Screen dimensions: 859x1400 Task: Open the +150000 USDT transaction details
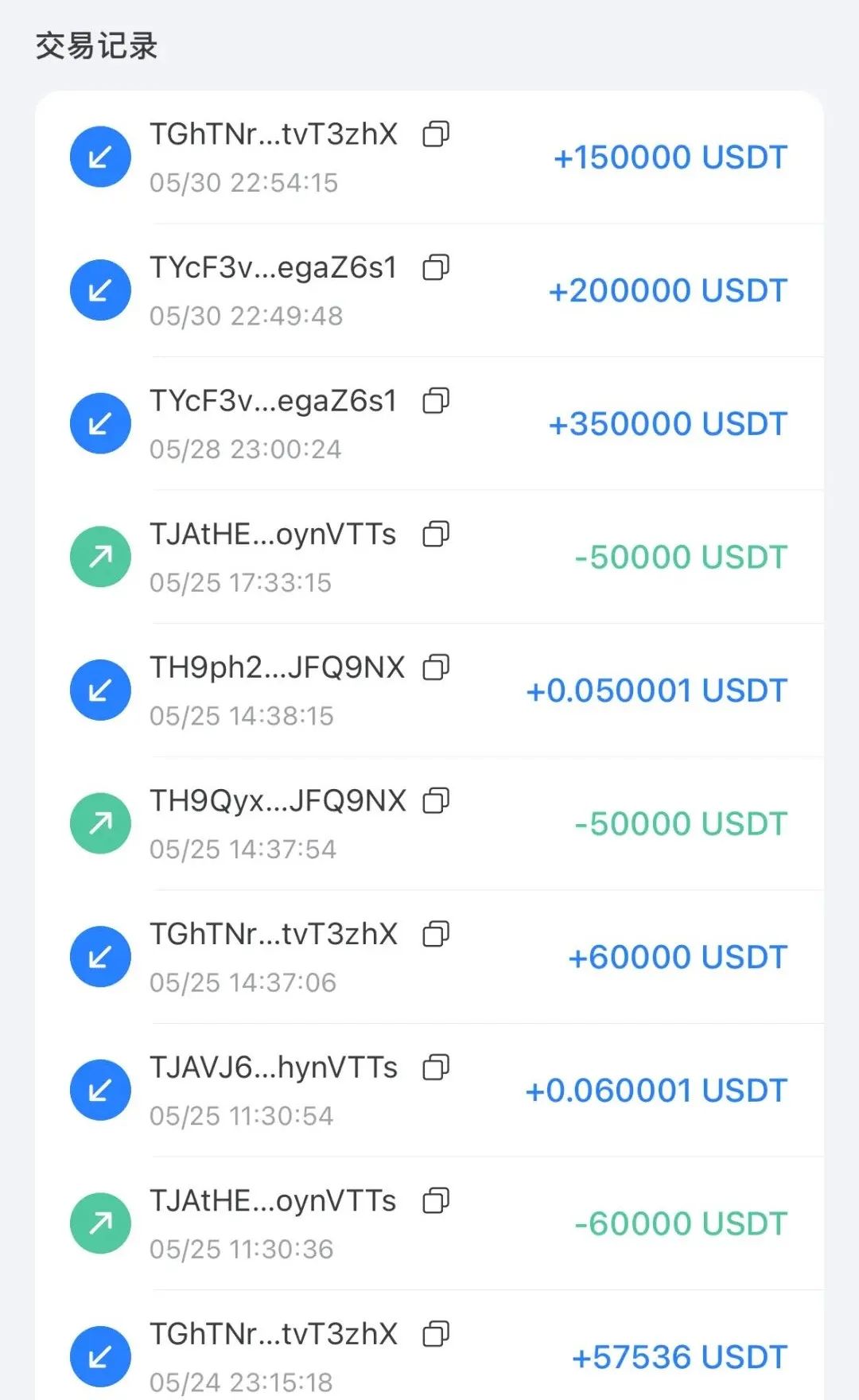click(x=670, y=157)
